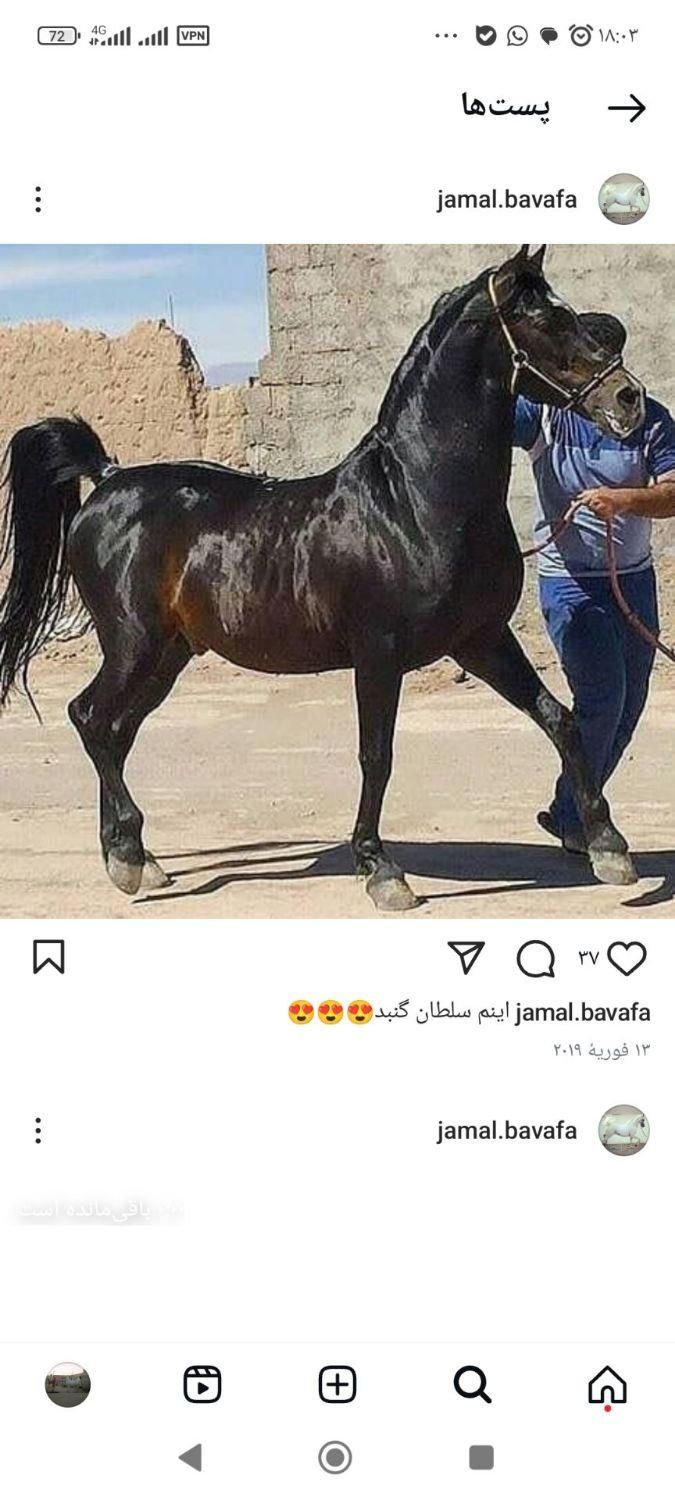Screen dimensions: 675x1500
Task: Tap jamal.bavafa avatar on the second post
Action: (623, 1130)
